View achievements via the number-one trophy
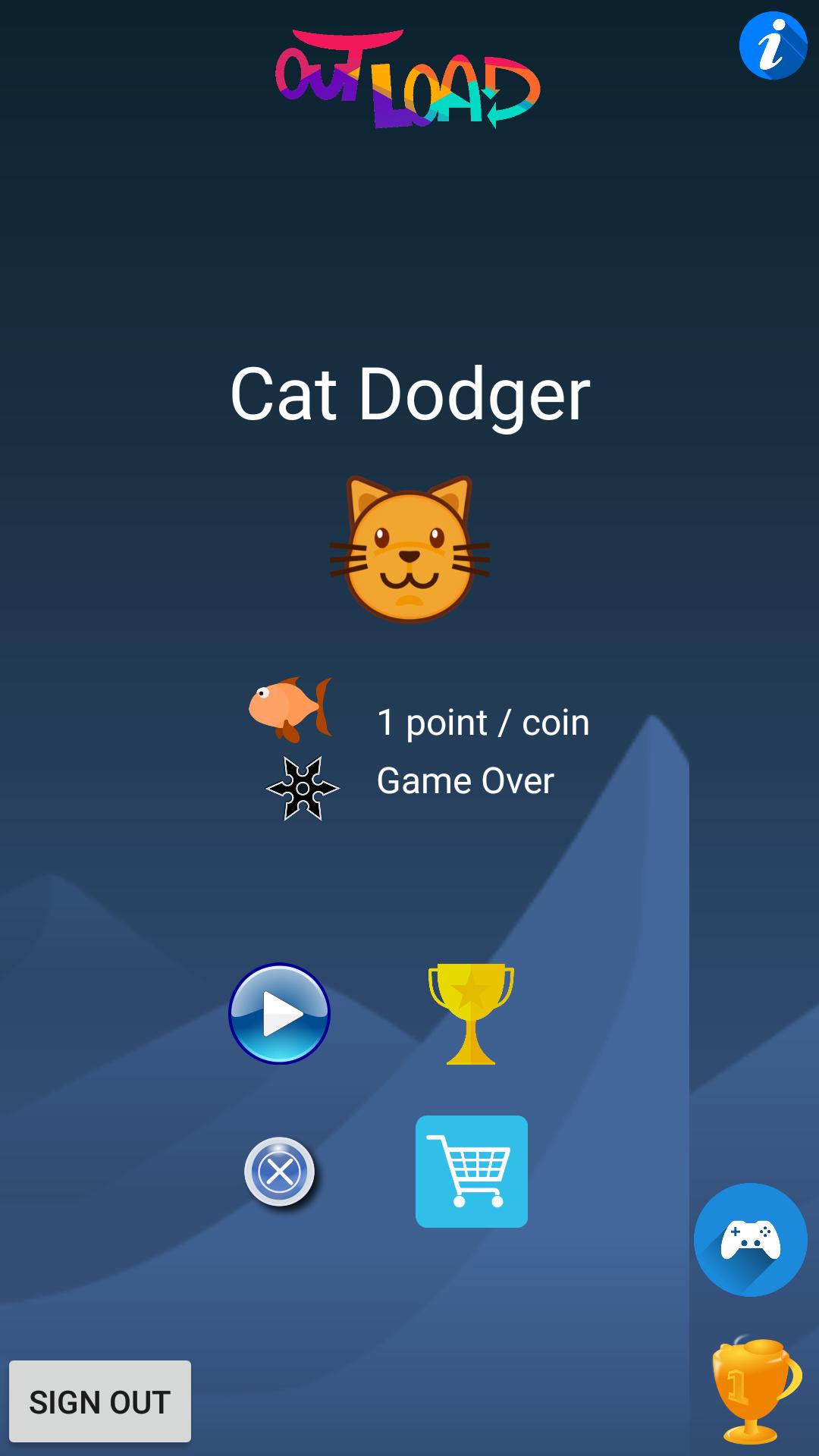 pyautogui.click(x=755, y=1390)
